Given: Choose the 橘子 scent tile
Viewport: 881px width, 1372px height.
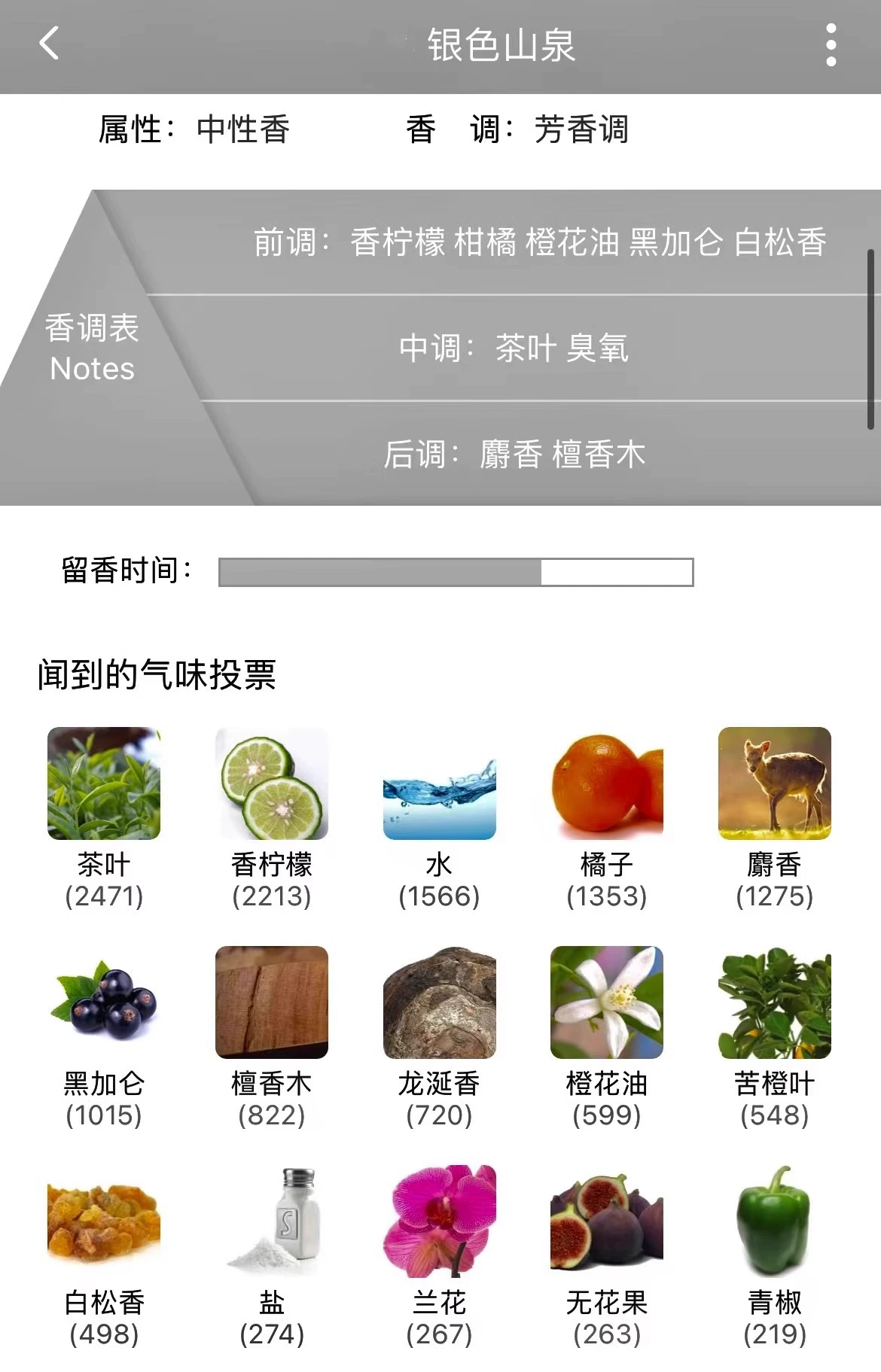Looking at the screenshot, I should coord(607,783).
